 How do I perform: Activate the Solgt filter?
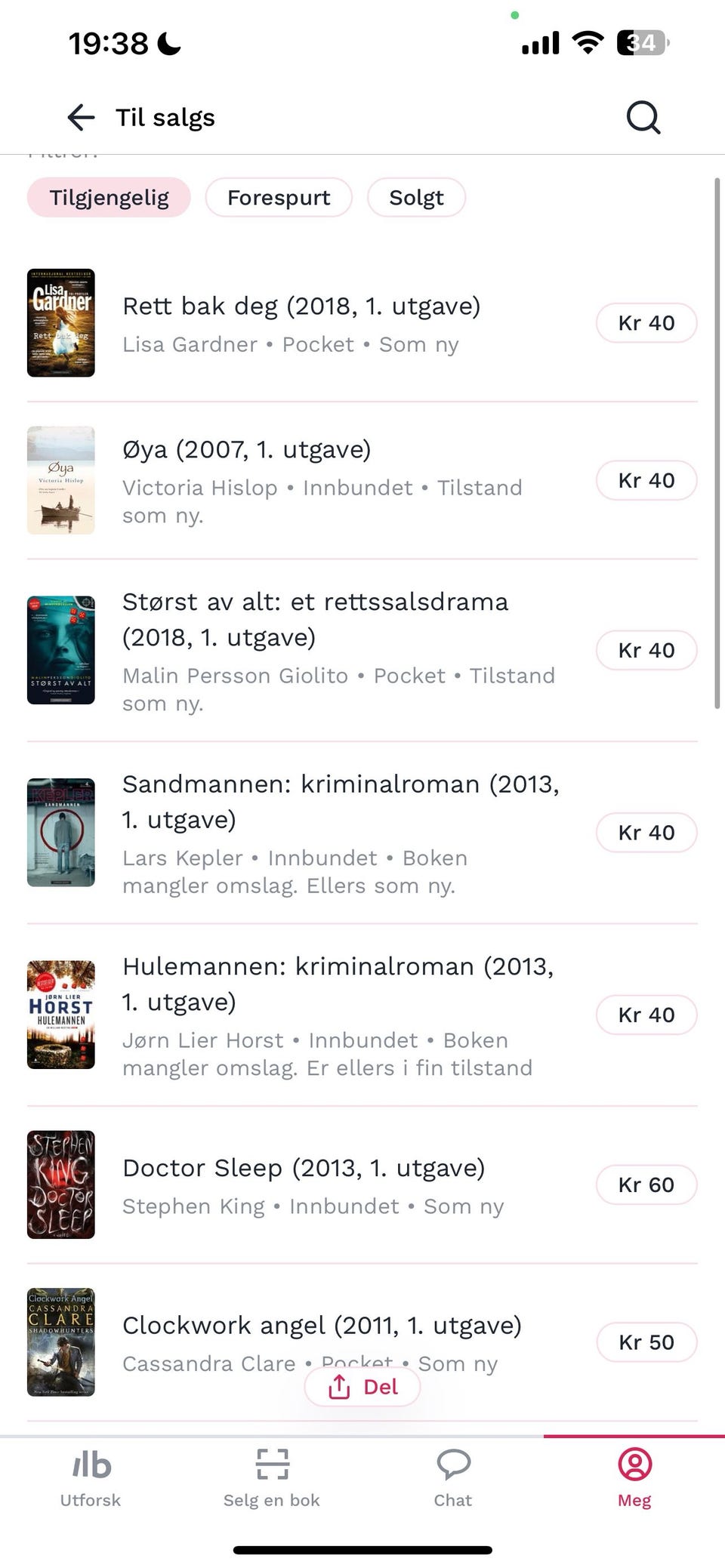point(416,197)
